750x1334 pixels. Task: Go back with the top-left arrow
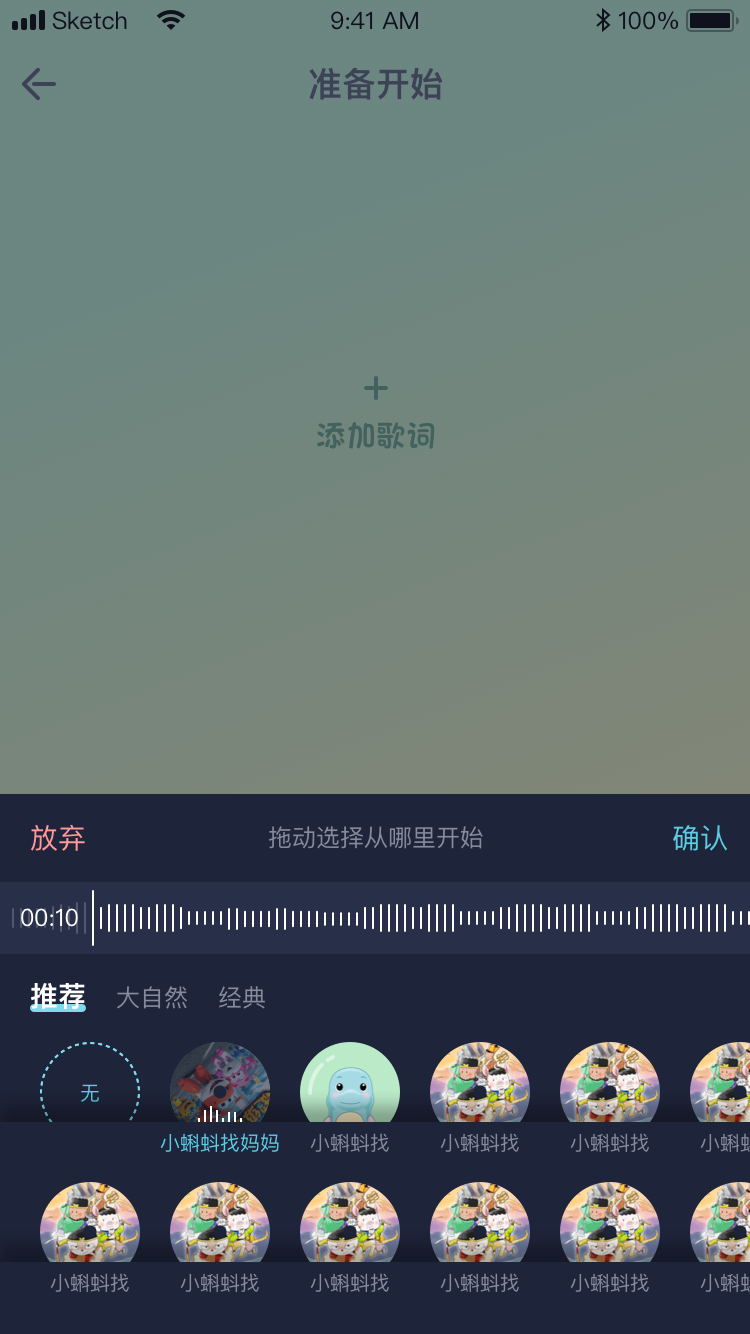(x=39, y=84)
